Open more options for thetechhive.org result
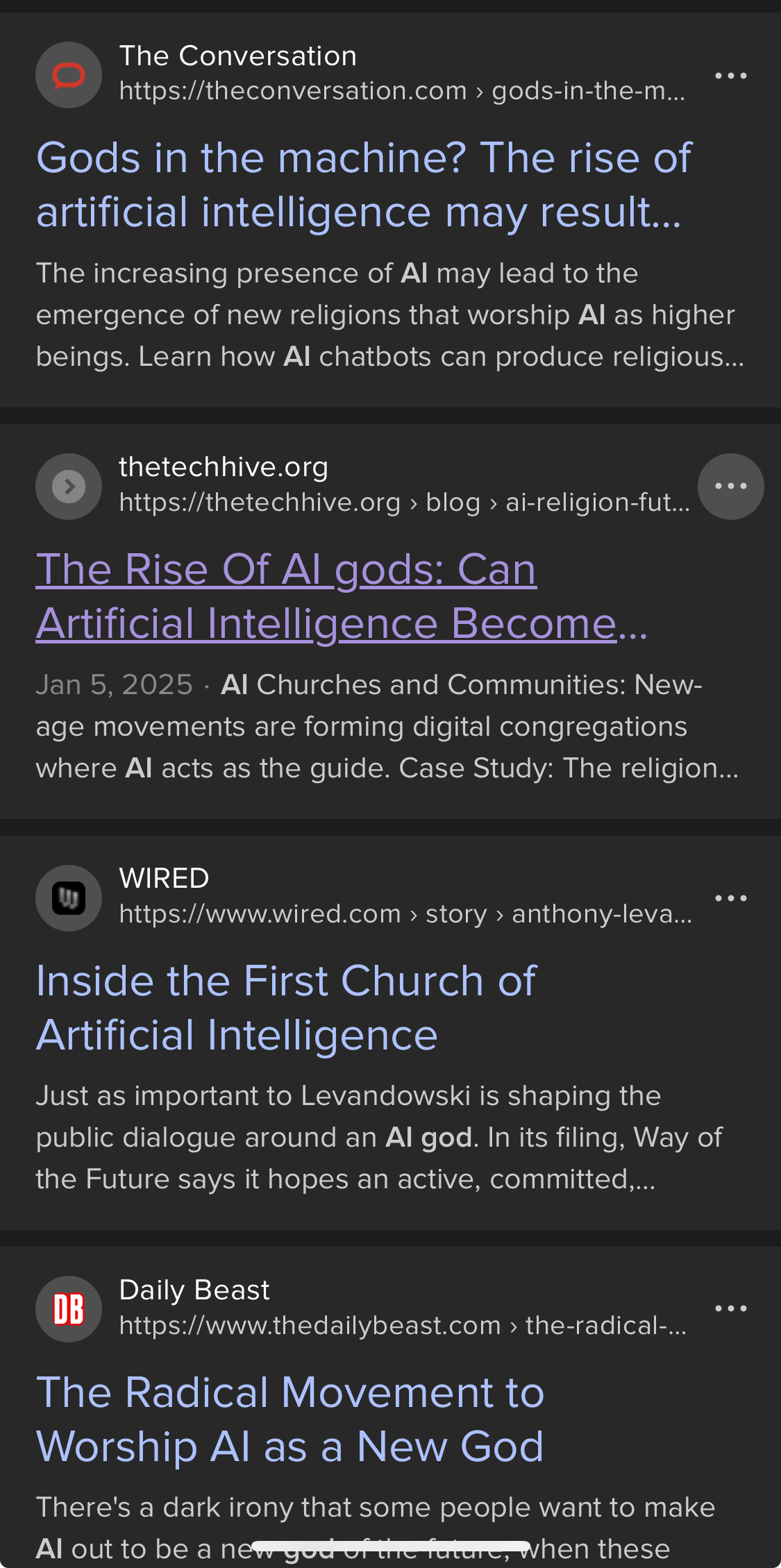 coord(730,487)
